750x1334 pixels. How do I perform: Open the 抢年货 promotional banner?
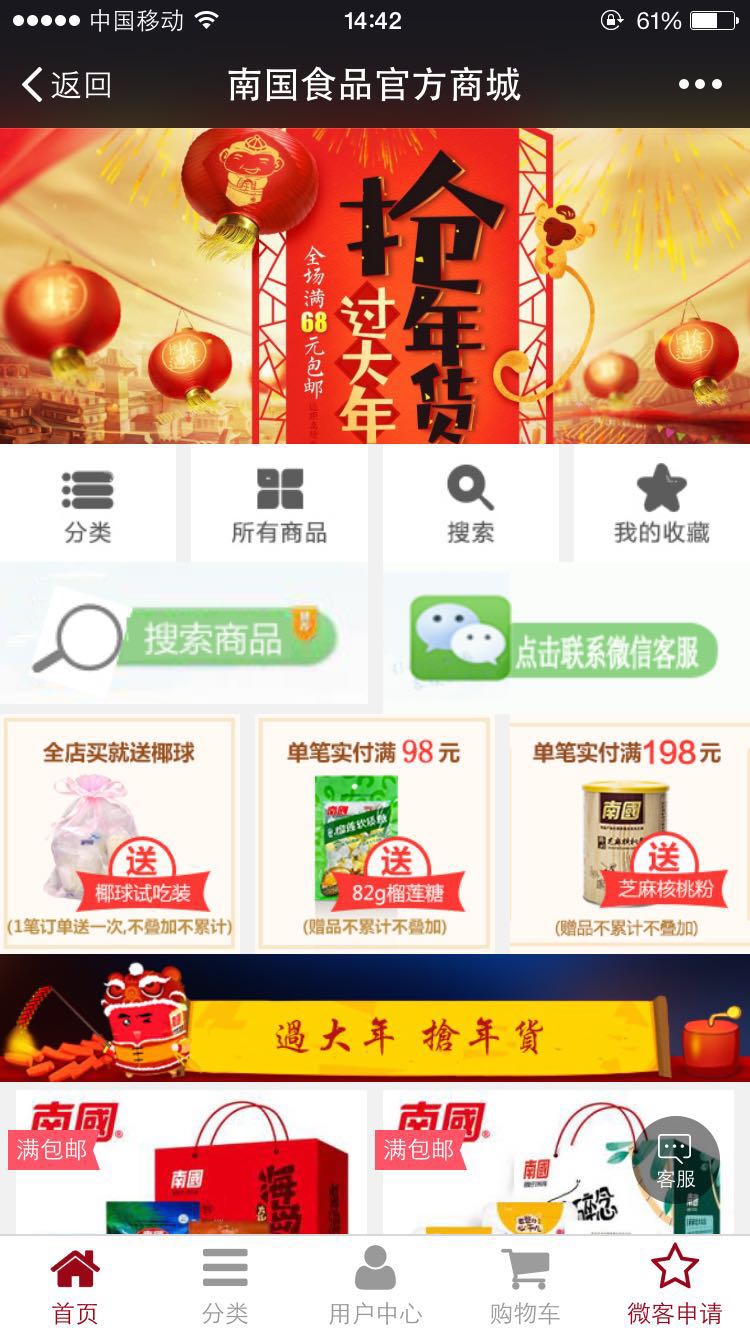click(x=375, y=285)
